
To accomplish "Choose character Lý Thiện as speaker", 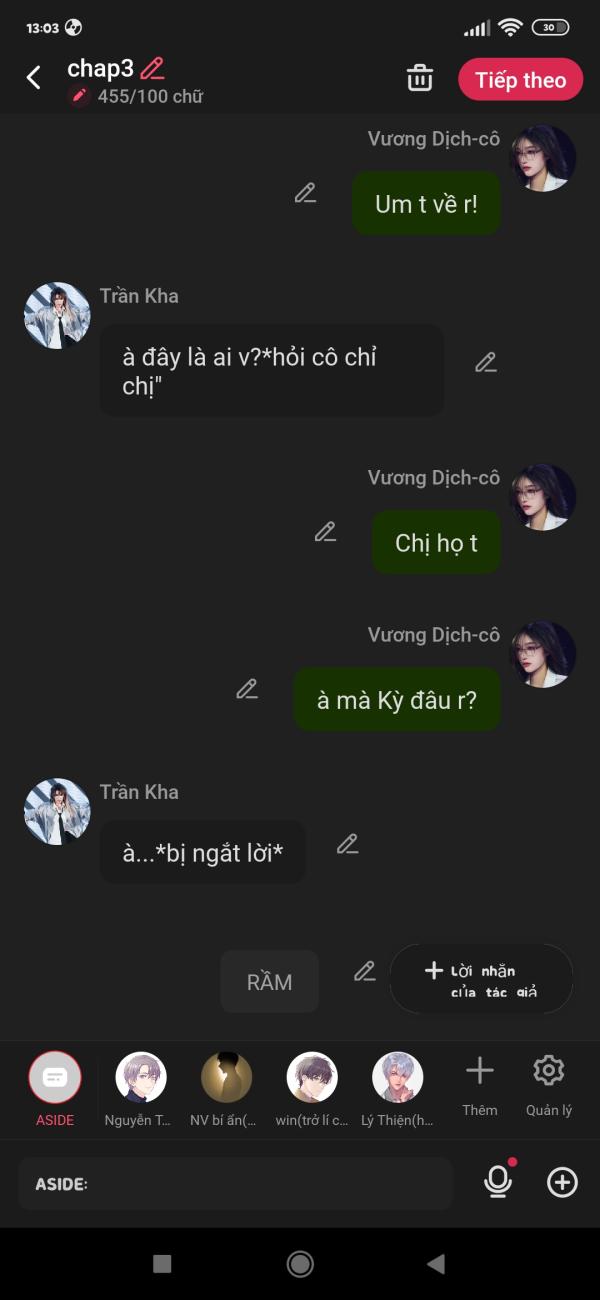I will (x=397, y=1089).
